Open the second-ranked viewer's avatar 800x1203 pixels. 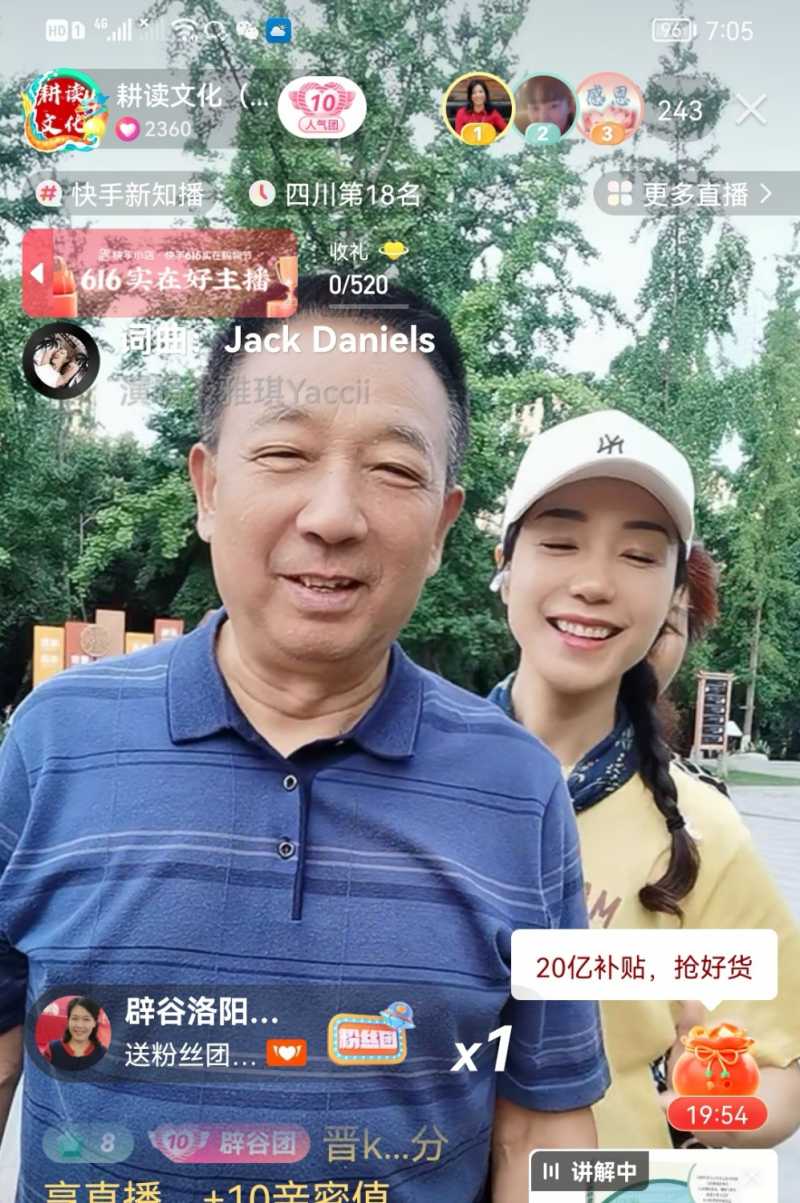coord(544,107)
